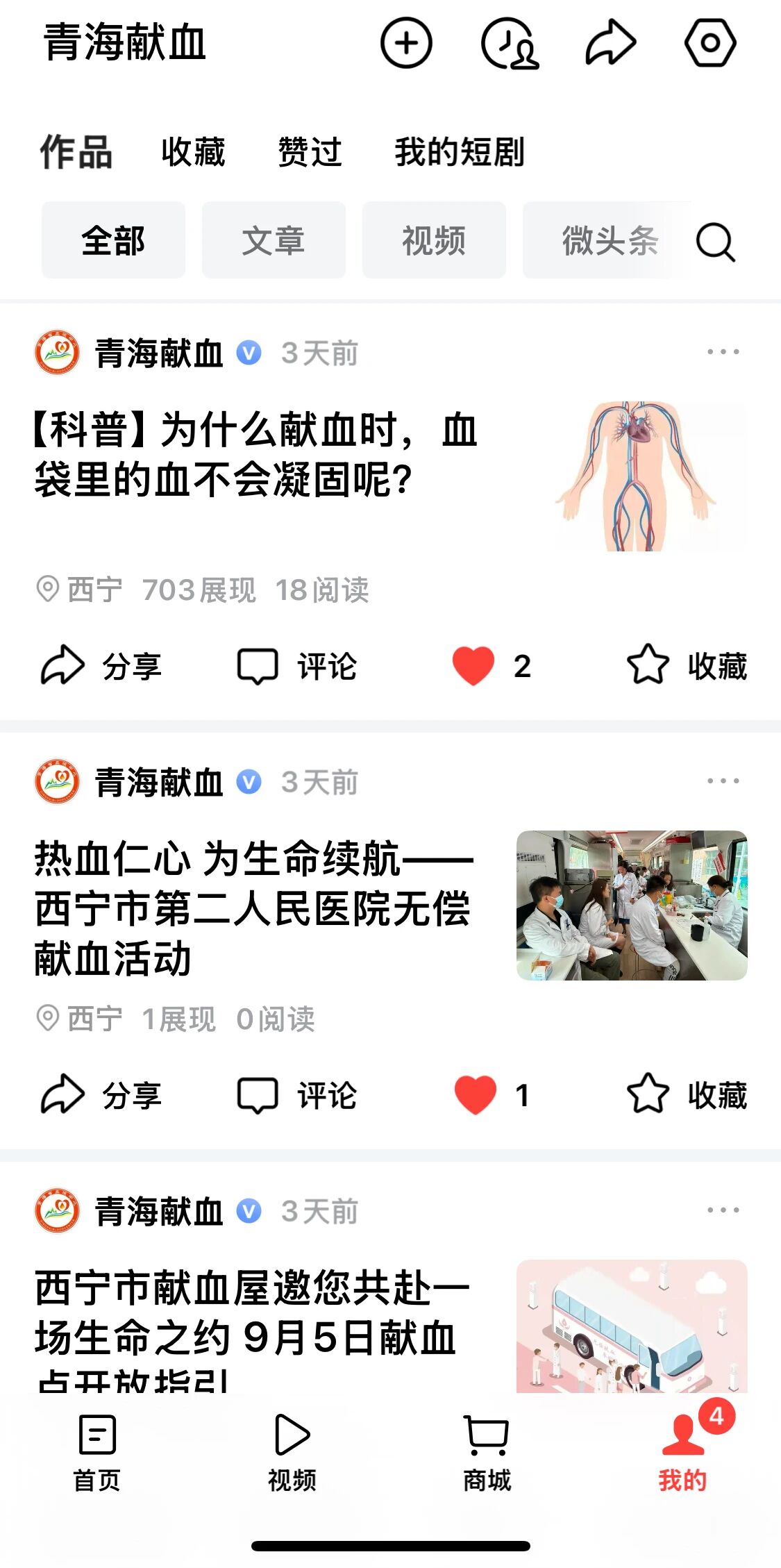
Task: Search within works using magnifier icon
Action: tap(715, 242)
